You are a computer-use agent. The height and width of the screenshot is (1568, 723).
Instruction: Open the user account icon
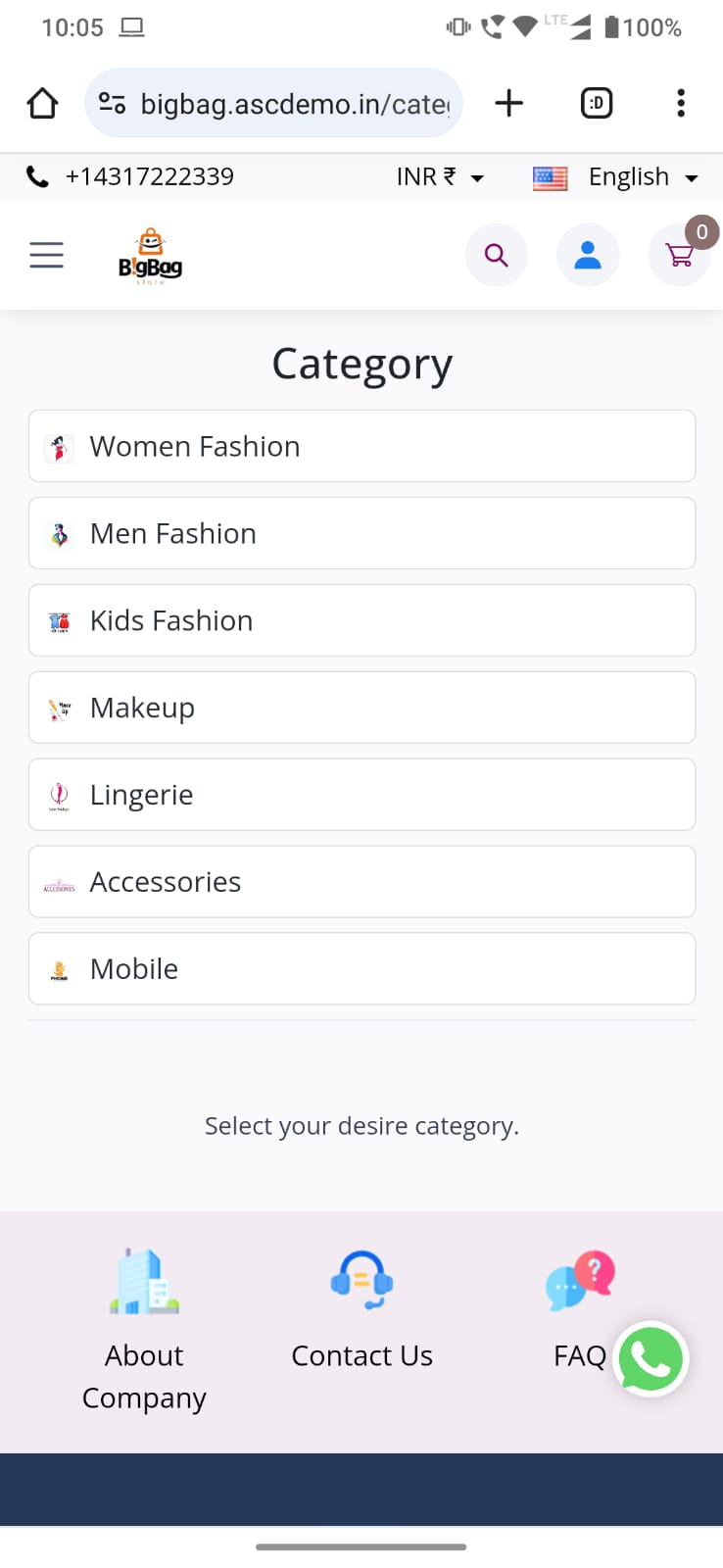click(x=588, y=255)
